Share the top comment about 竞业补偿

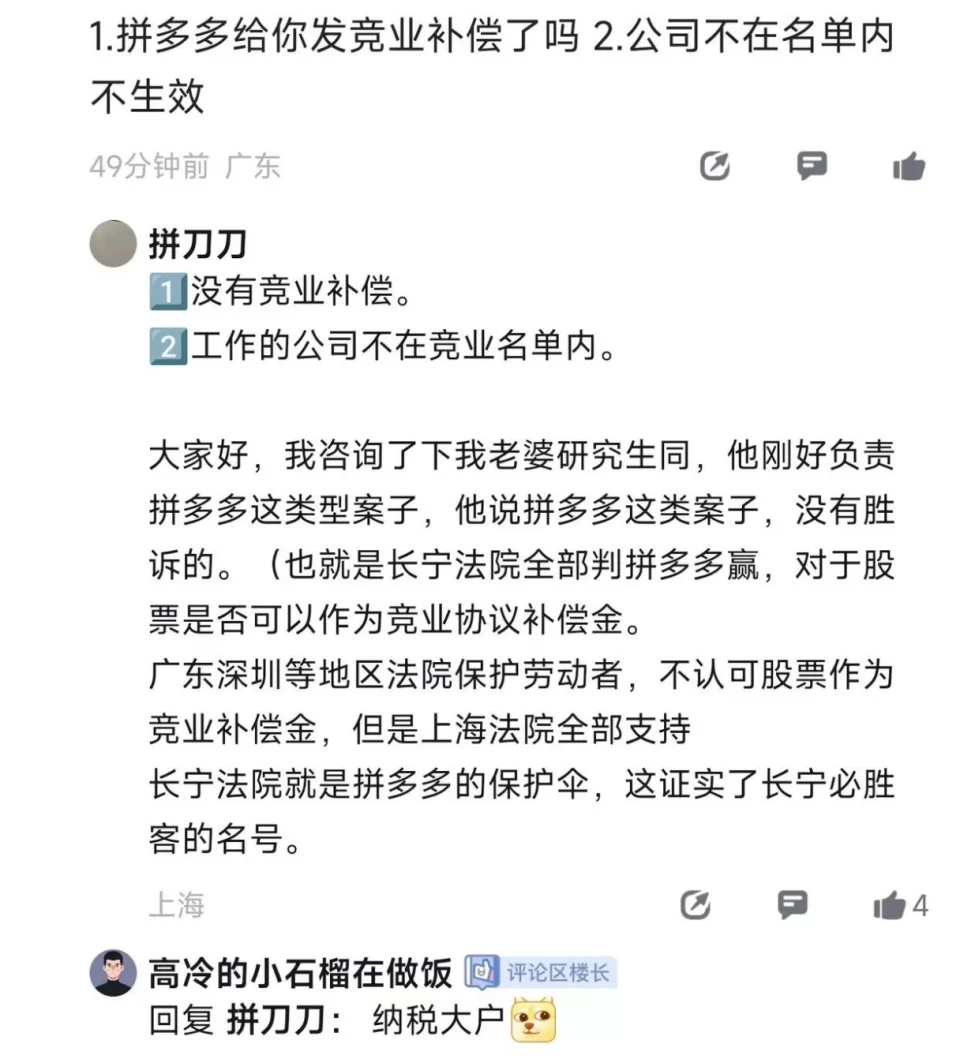715,167
